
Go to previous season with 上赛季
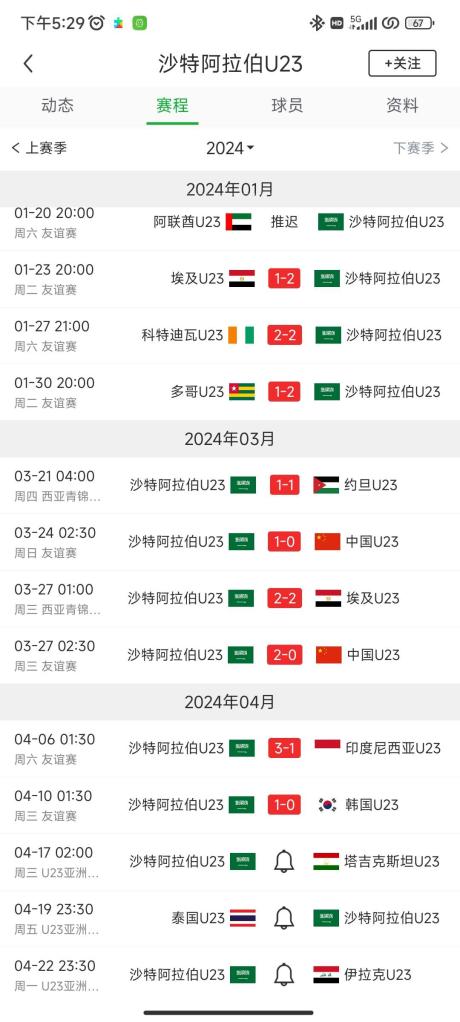(x=40, y=148)
